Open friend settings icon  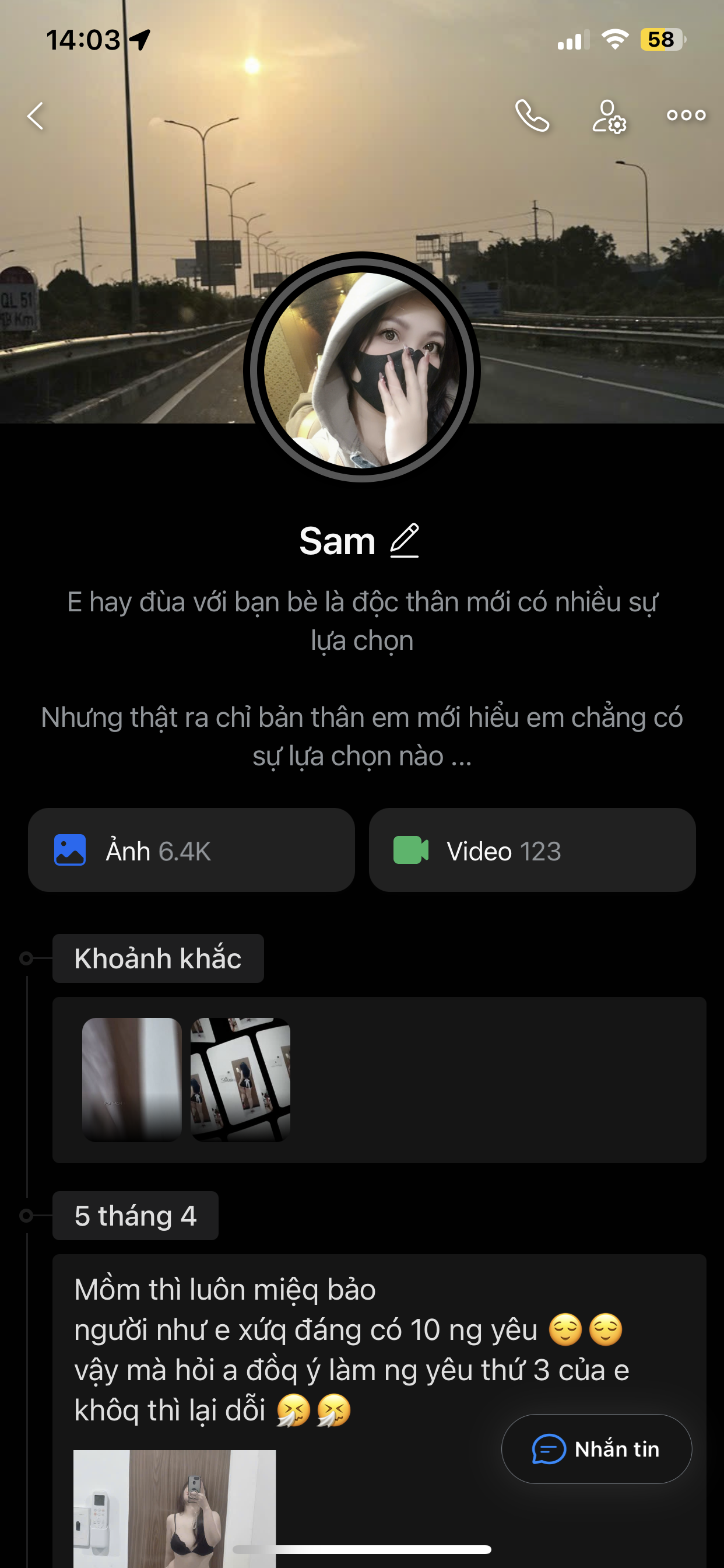point(609,116)
